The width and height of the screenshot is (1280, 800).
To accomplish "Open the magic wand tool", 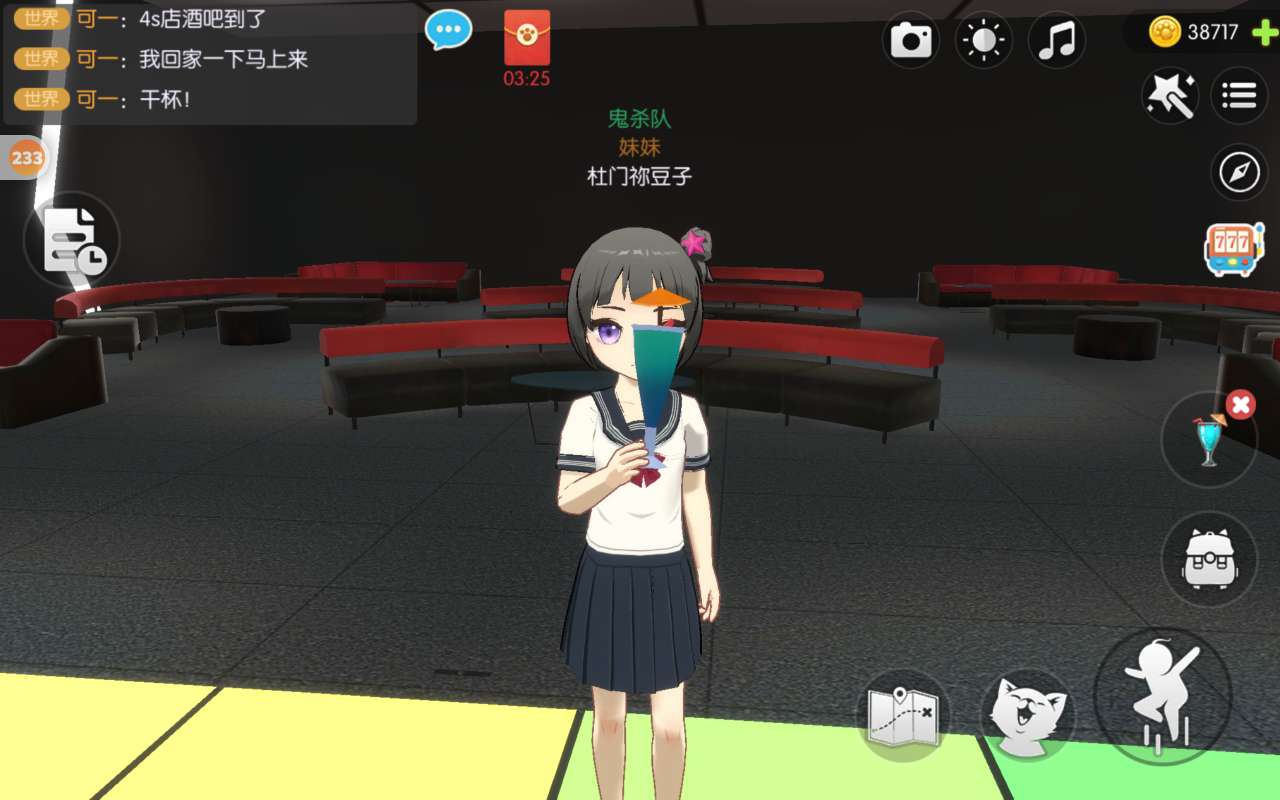I will click(x=1170, y=96).
